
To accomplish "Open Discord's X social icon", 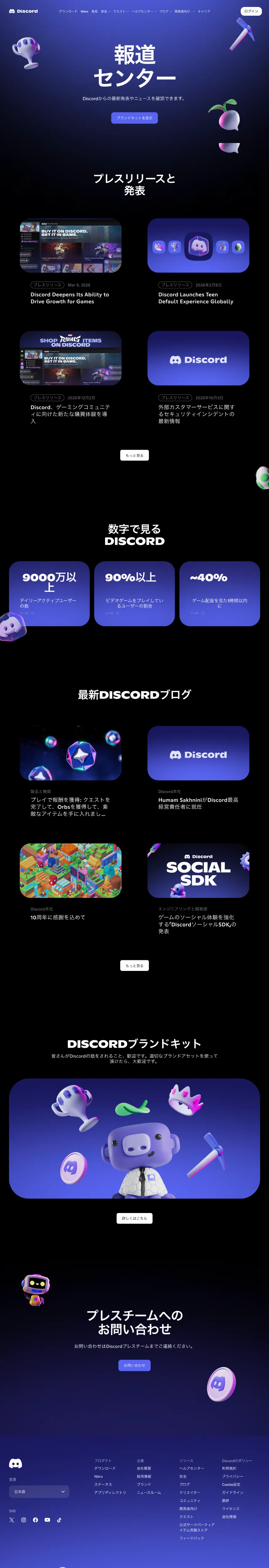I will 12,1520.
